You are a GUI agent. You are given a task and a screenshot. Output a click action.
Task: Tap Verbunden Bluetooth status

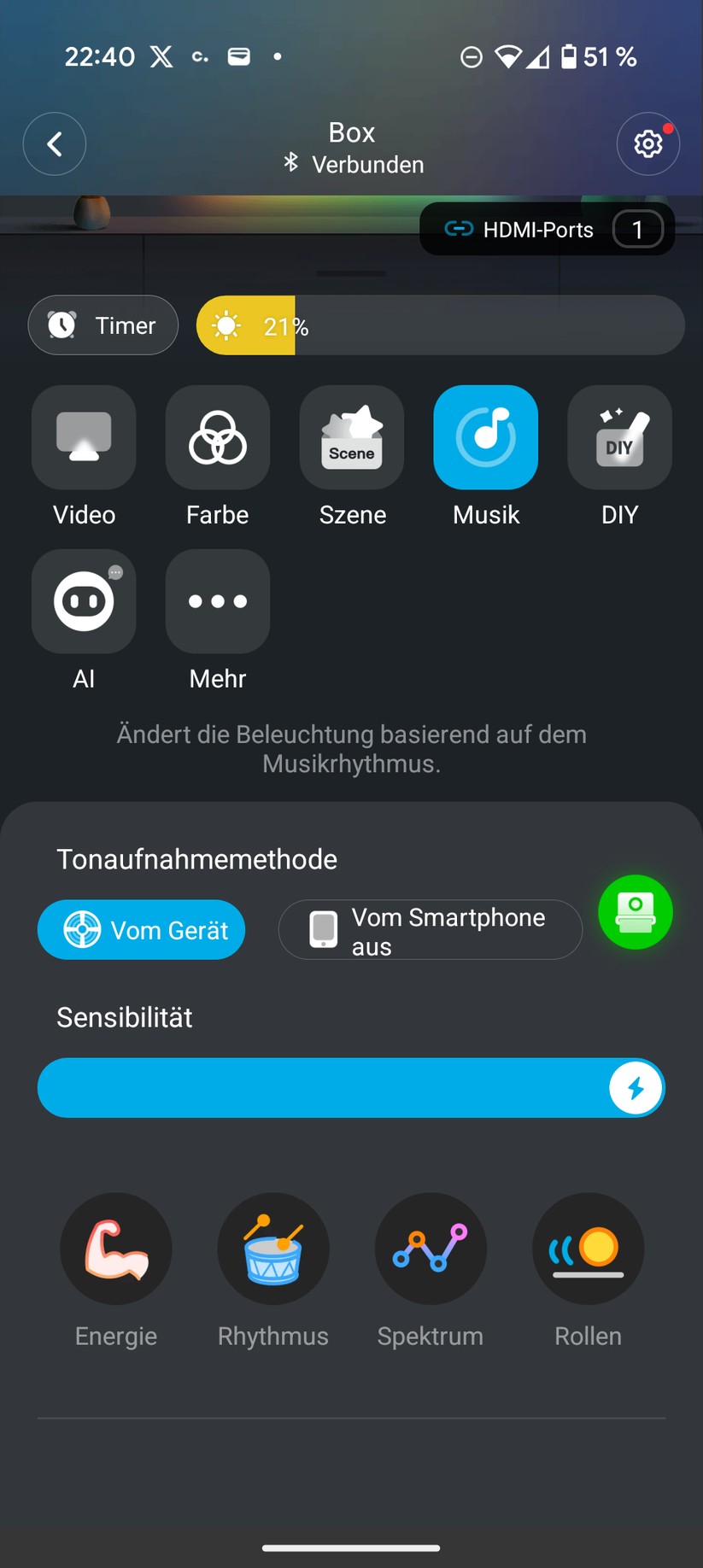coord(352,164)
